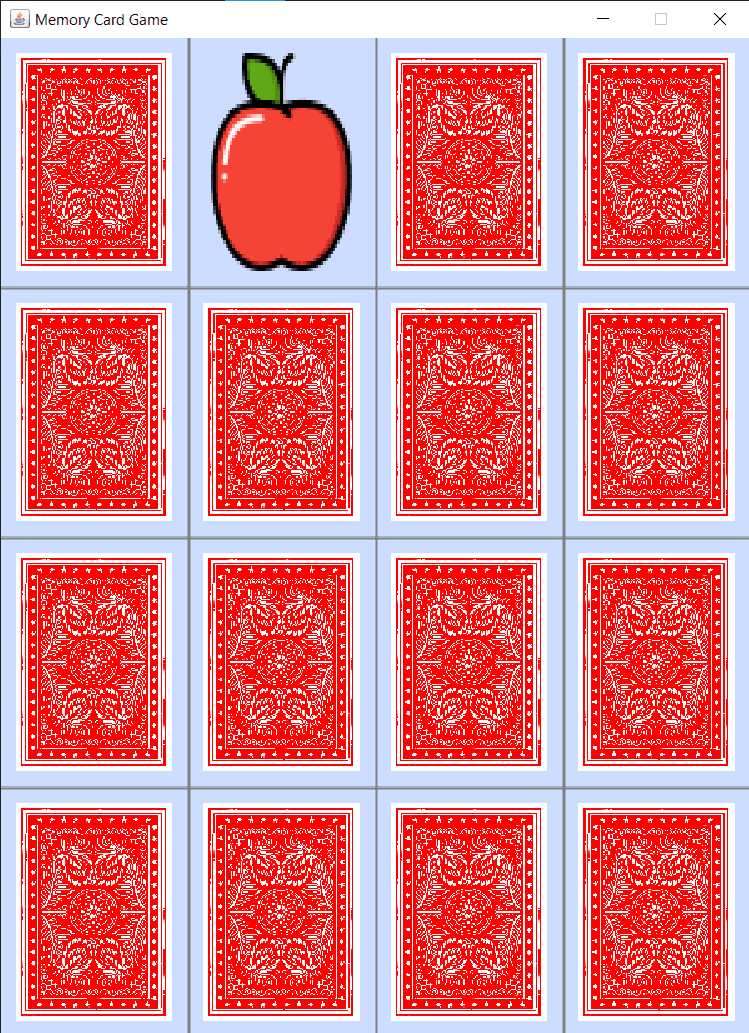This screenshot has width=749, height=1033.
Task: Tap the revealed apple card
Action: pos(282,162)
